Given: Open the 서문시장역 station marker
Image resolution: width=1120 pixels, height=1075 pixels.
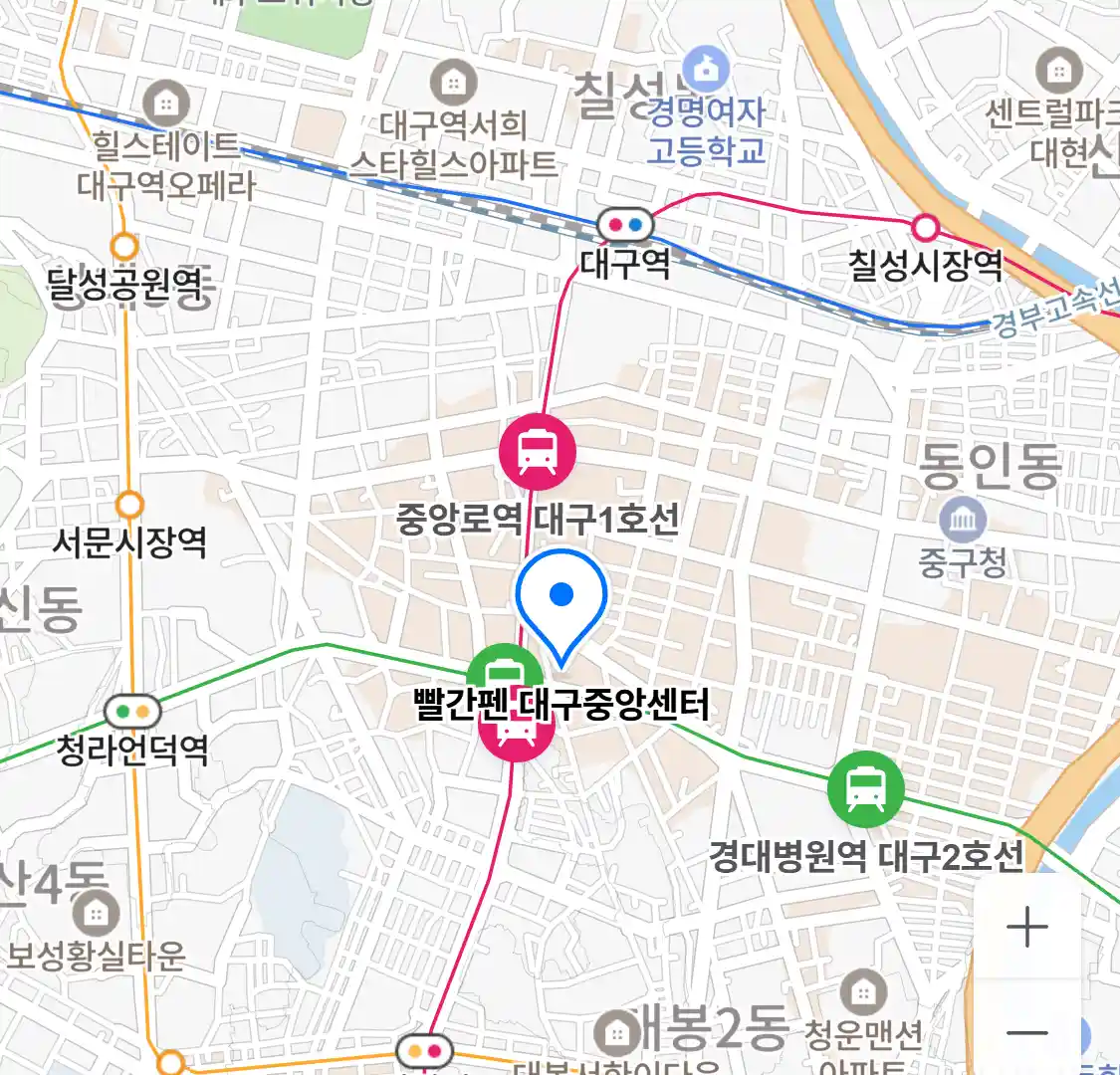Looking at the screenshot, I should [129, 505].
